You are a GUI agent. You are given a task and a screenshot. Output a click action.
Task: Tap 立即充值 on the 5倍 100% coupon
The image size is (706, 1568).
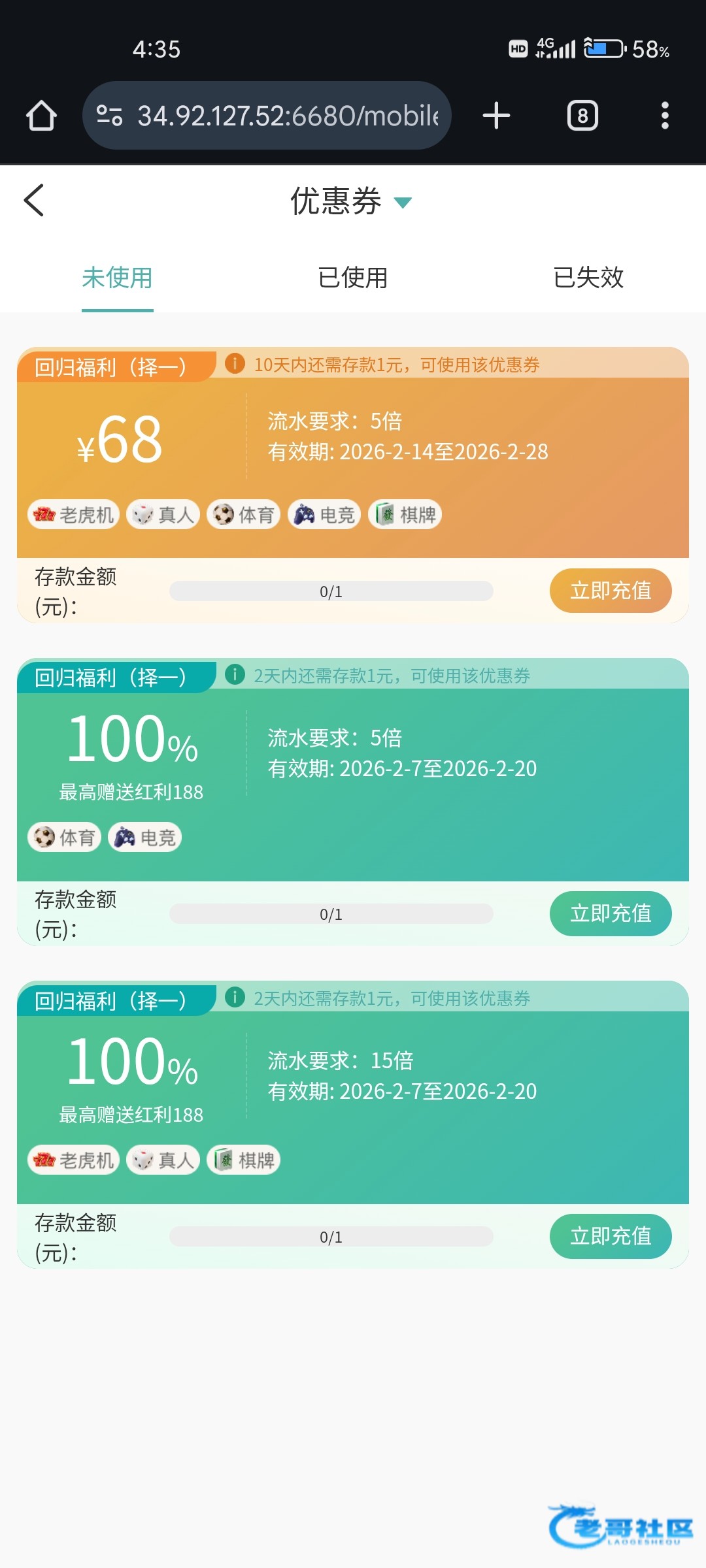610,913
